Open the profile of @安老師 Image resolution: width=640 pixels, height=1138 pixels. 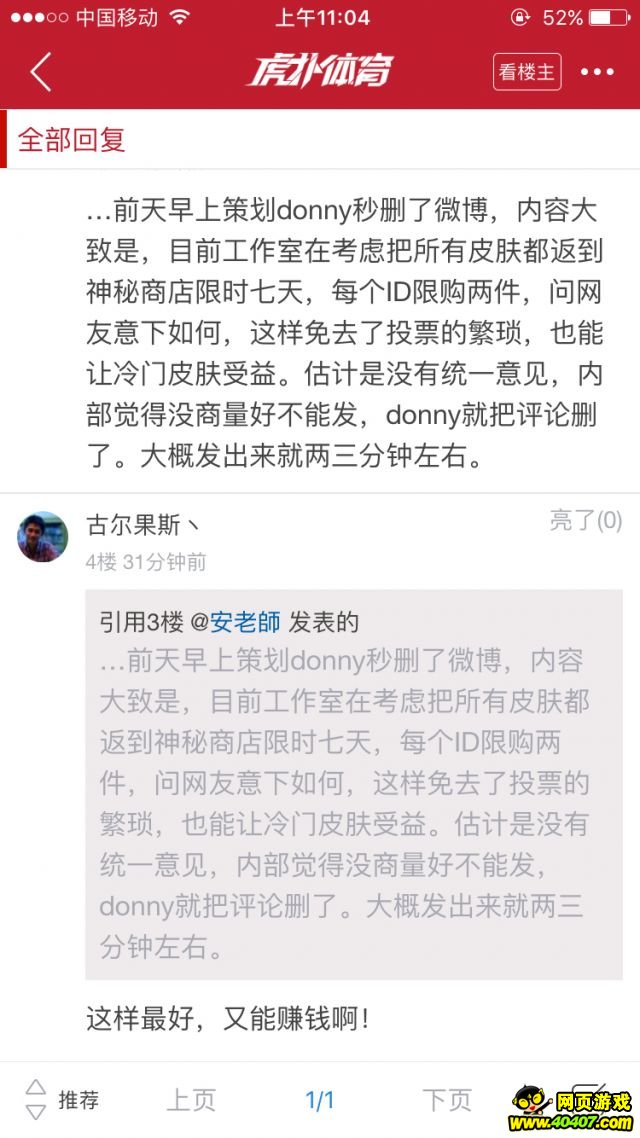(245, 622)
